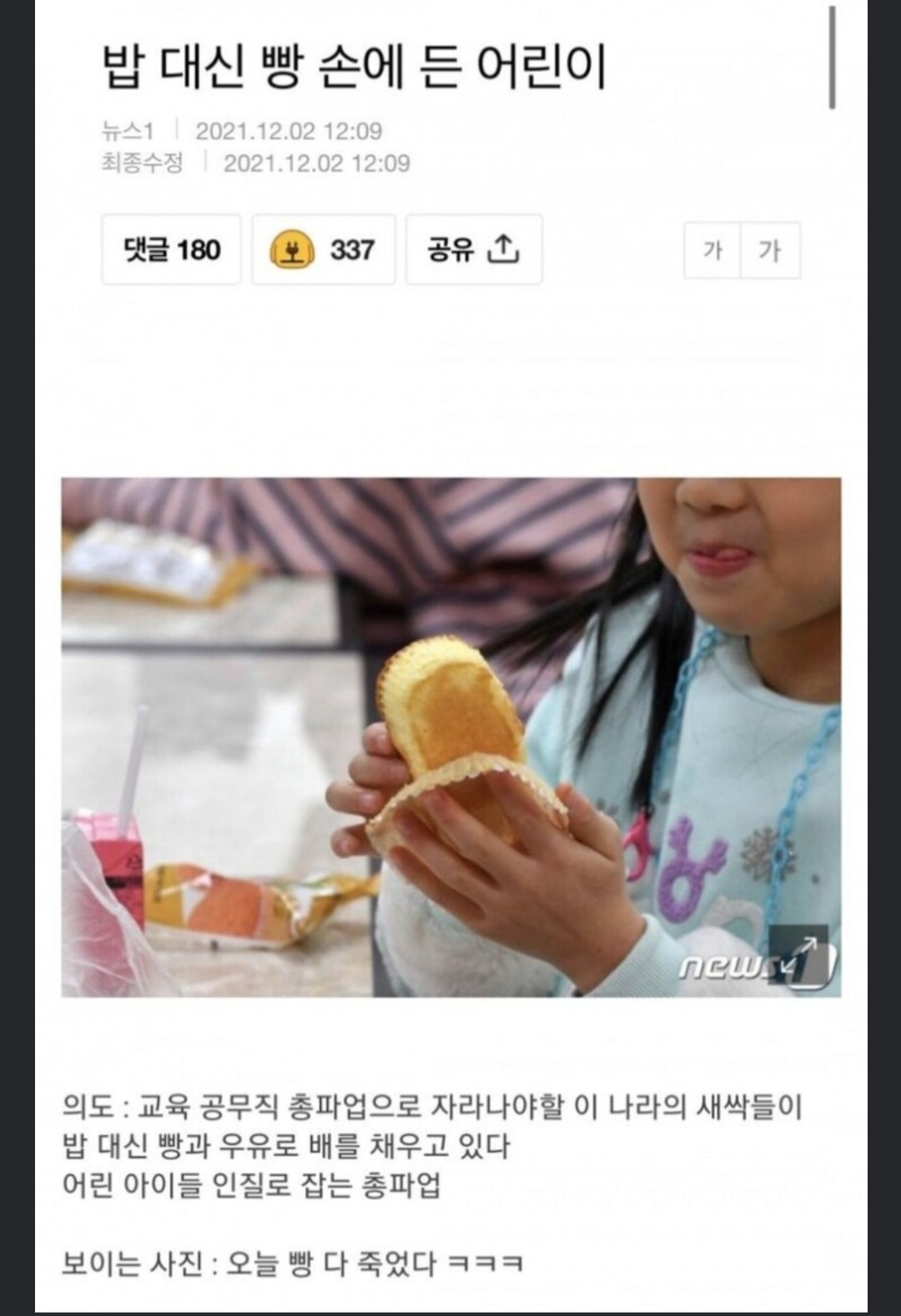Share the article via 공유
Screen dimensions: 901x1316
click(473, 249)
